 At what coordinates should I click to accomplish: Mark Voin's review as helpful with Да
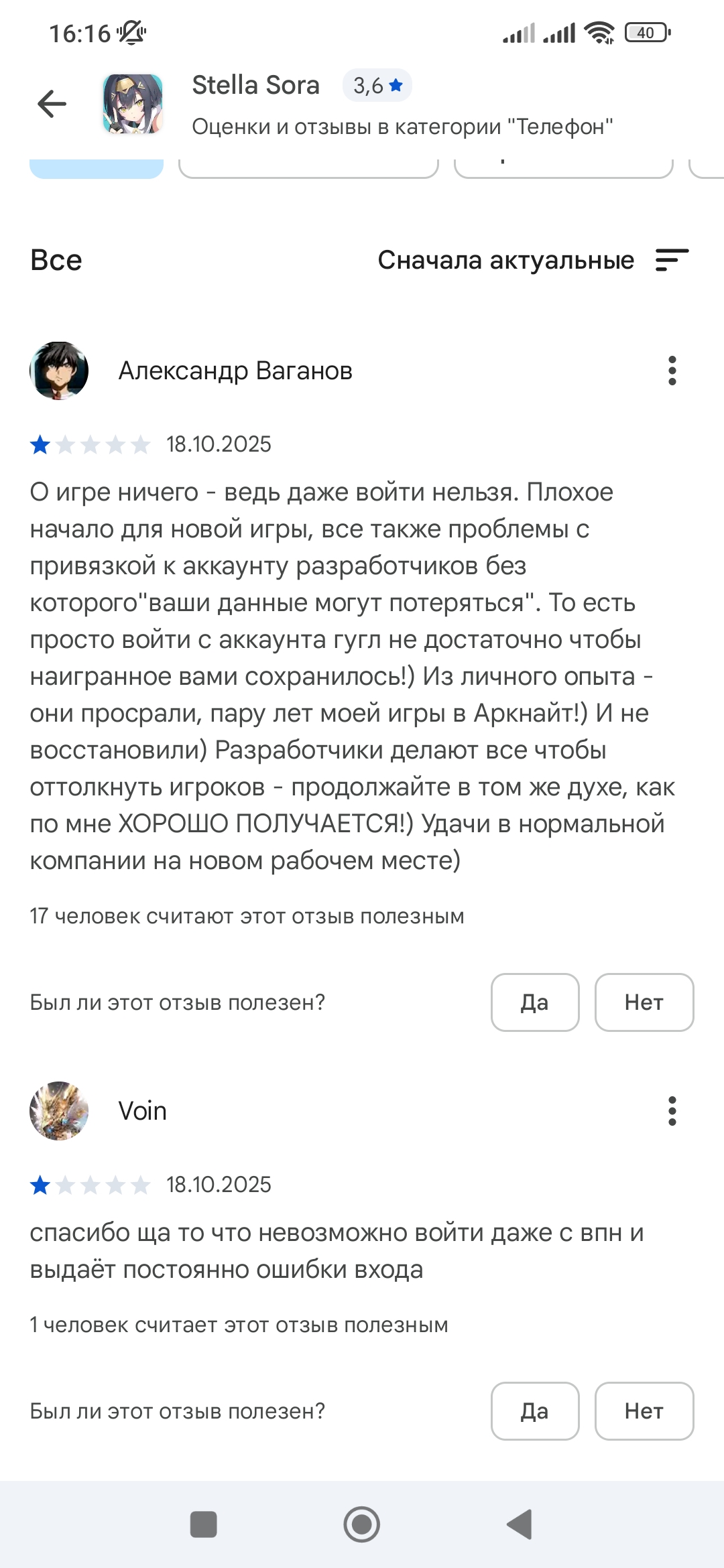click(534, 1411)
